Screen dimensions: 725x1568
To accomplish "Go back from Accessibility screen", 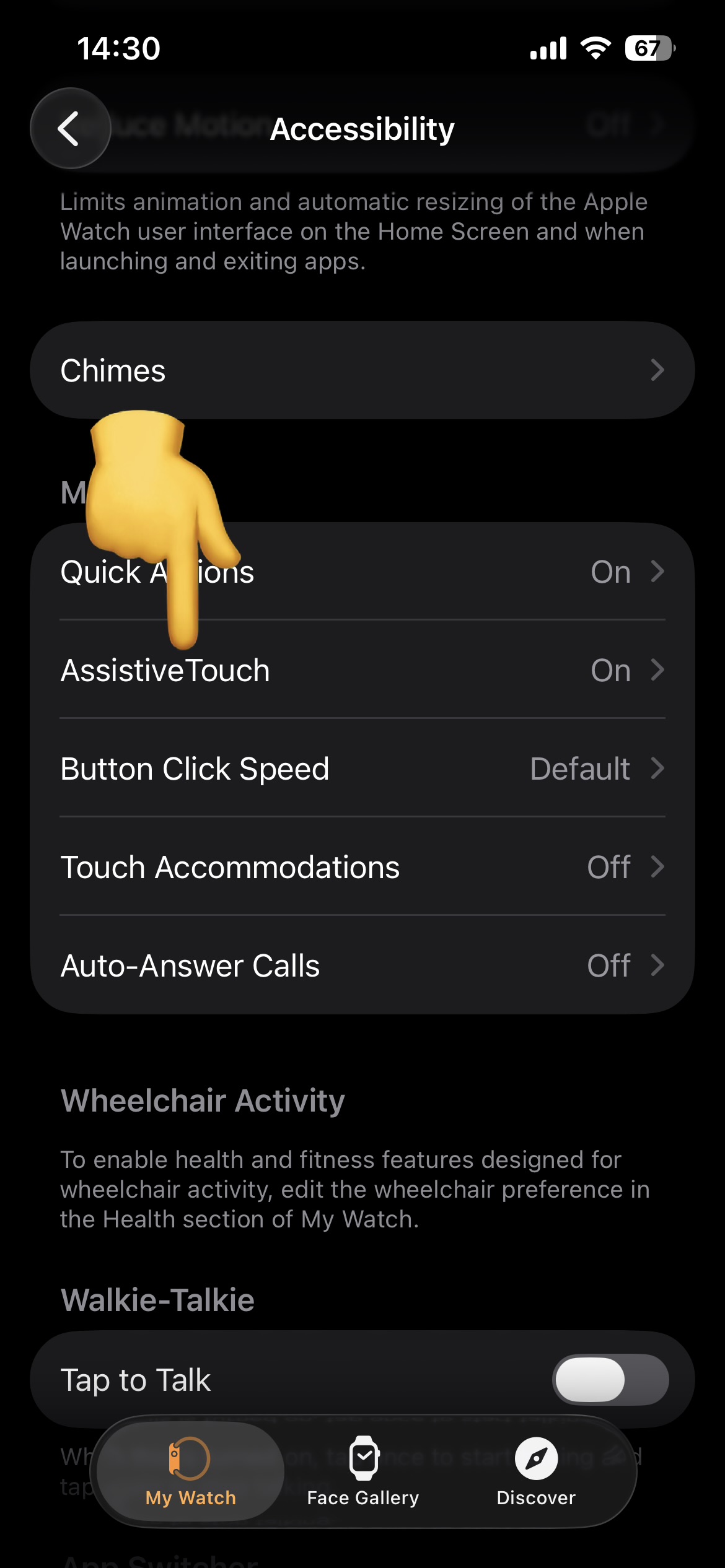I will (70, 128).
